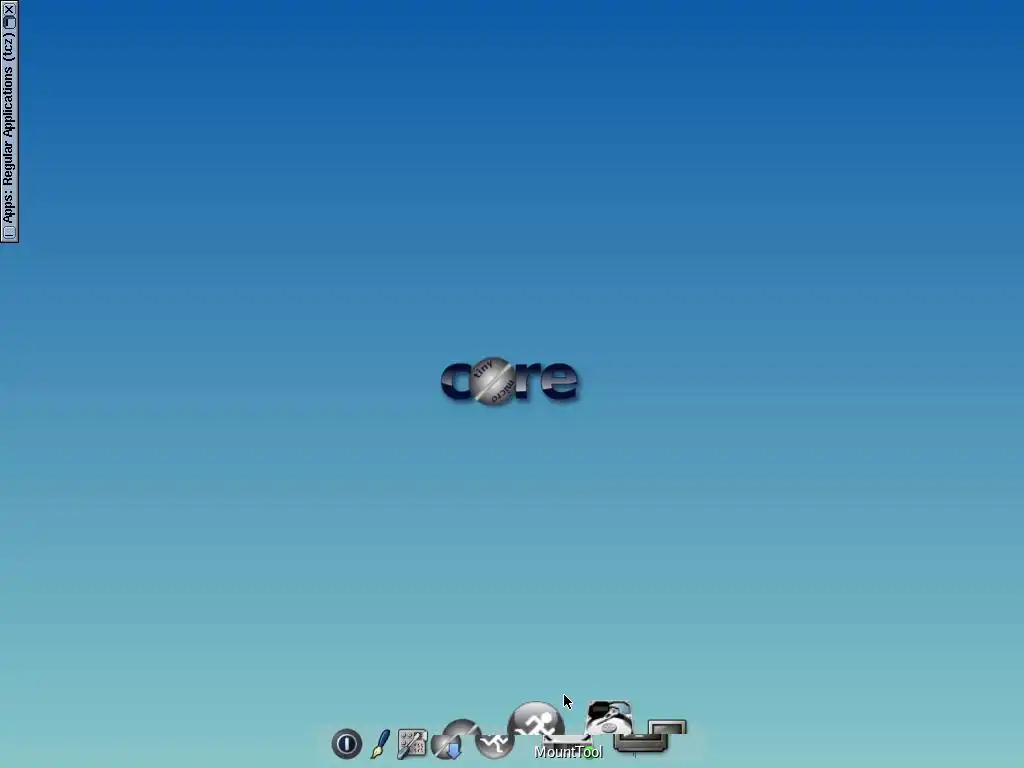
Task: Open the Apps download-arrow icon
Action: point(455,741)
